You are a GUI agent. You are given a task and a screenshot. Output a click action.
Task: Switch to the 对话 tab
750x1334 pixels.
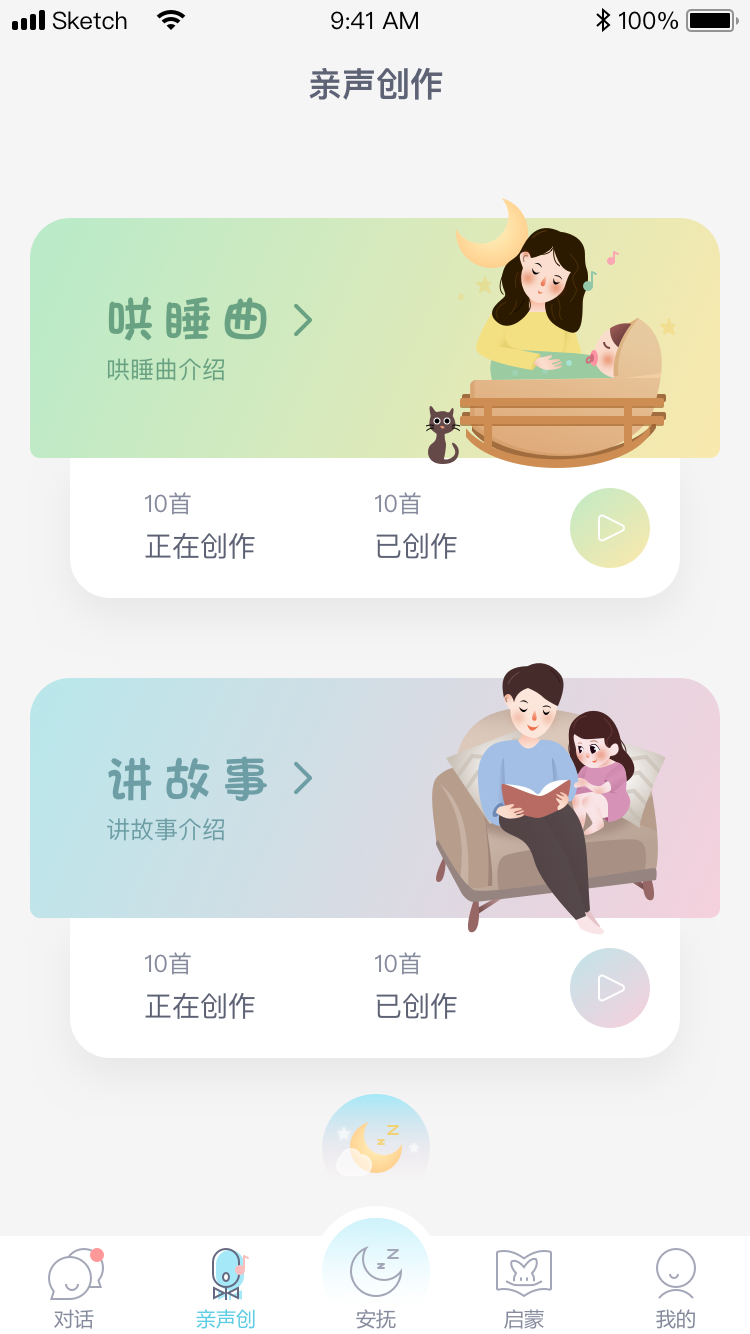[75, 1288]
